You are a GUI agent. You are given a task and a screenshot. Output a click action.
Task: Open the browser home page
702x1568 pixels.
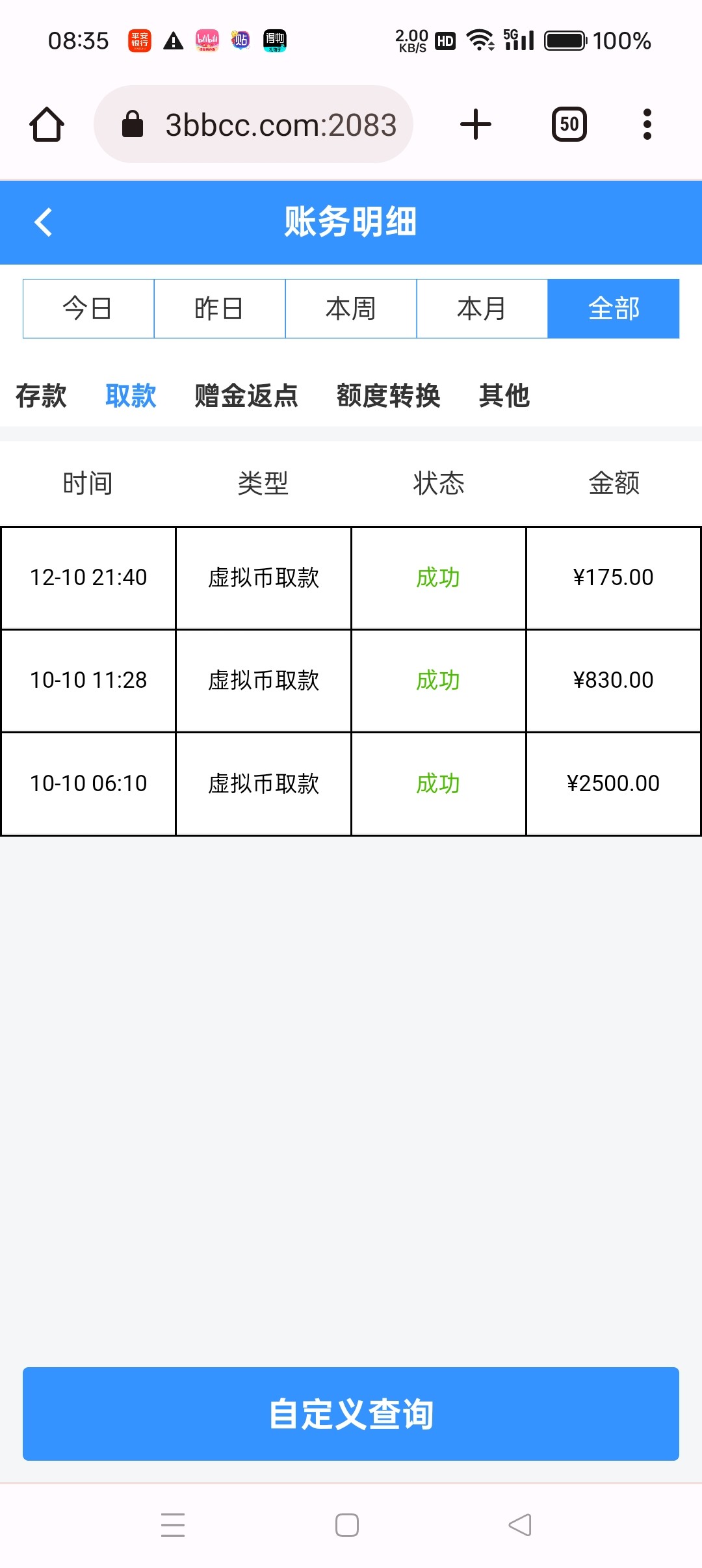(x=47, y=124)
